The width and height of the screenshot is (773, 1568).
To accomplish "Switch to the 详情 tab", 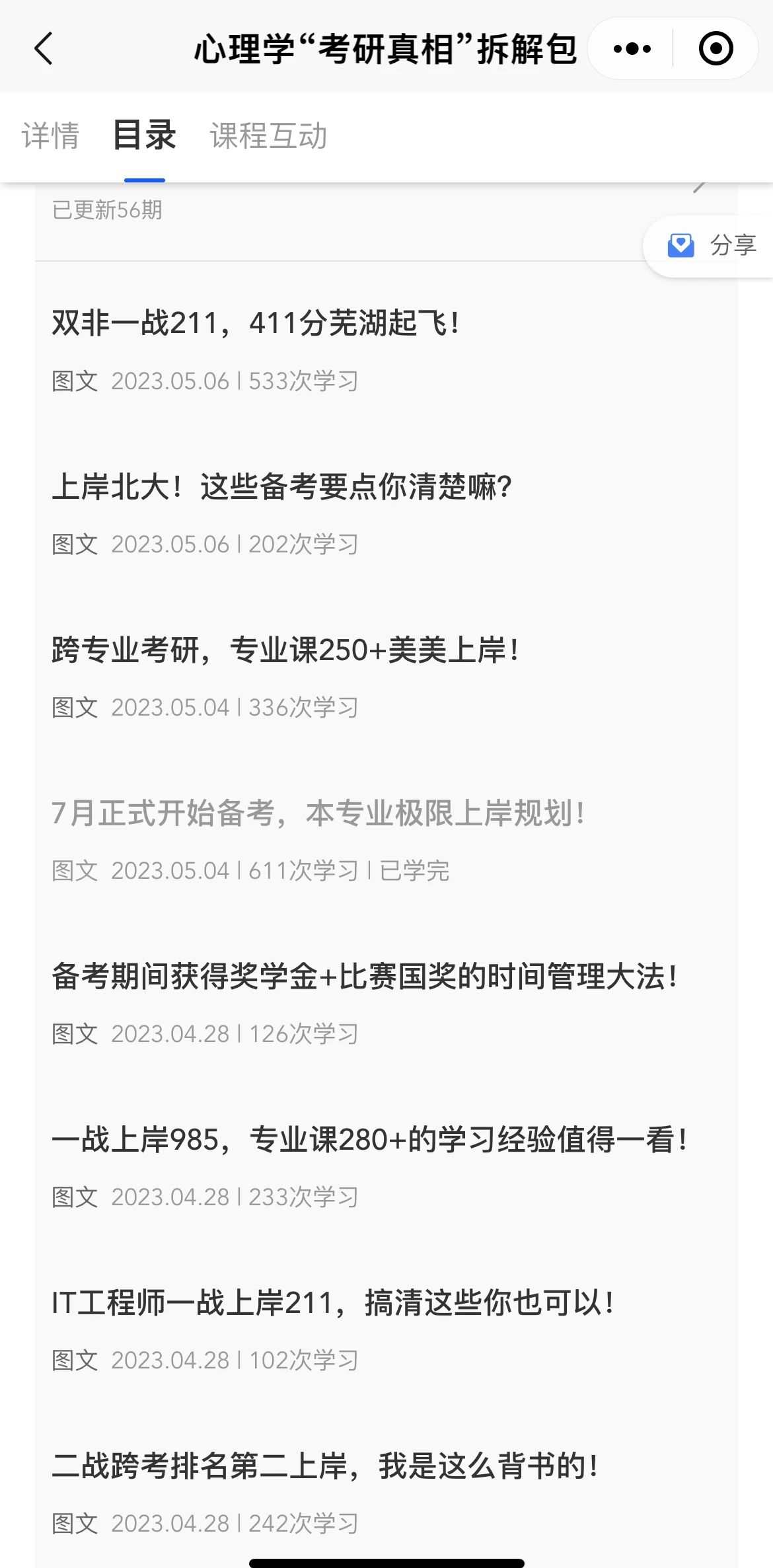I will [x=50, y=135].
